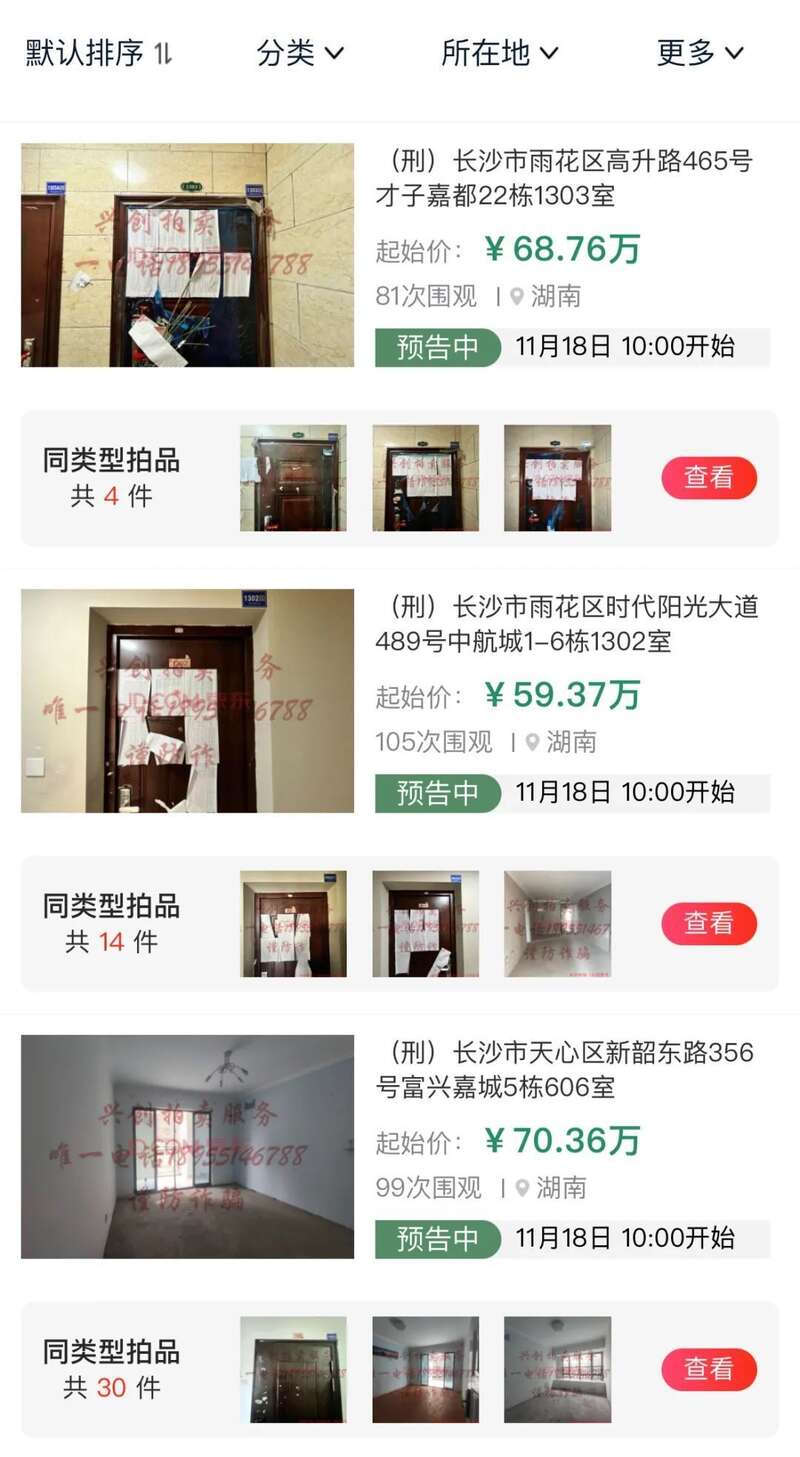Tap 查看 for the 30 similar items
The width and height of the screenshot is (800, 1457).
(x=708, y=1369)
